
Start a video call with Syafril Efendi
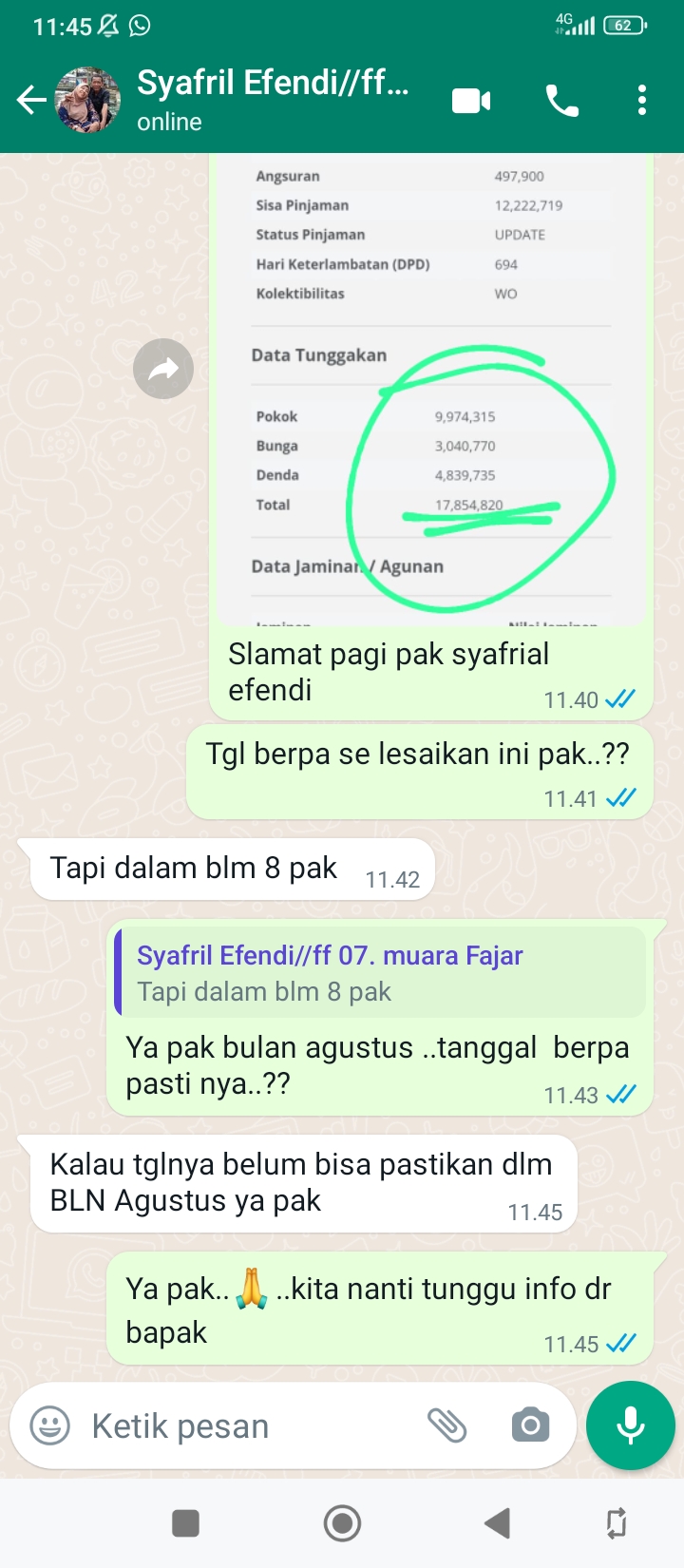471,100
